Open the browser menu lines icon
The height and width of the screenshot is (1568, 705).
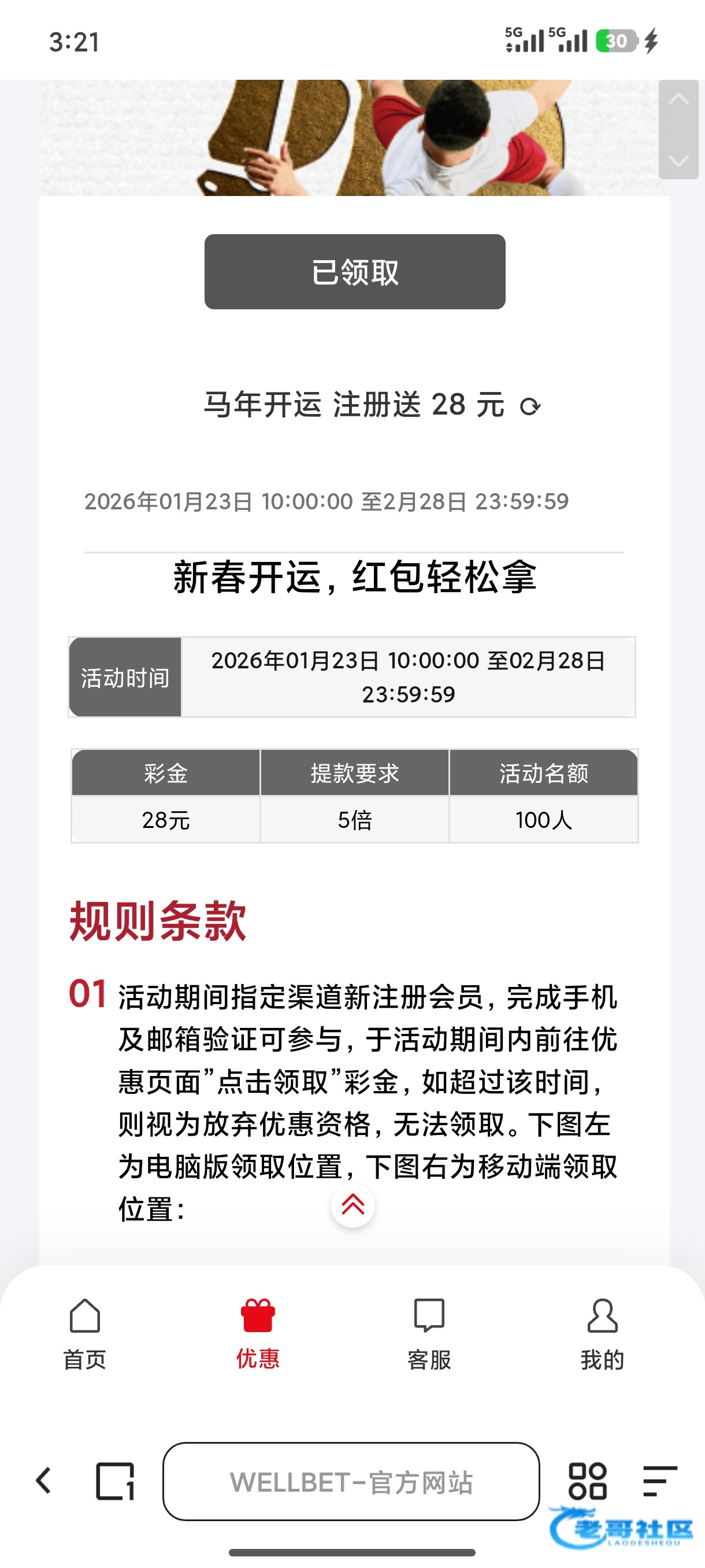tap(659, 1480)
